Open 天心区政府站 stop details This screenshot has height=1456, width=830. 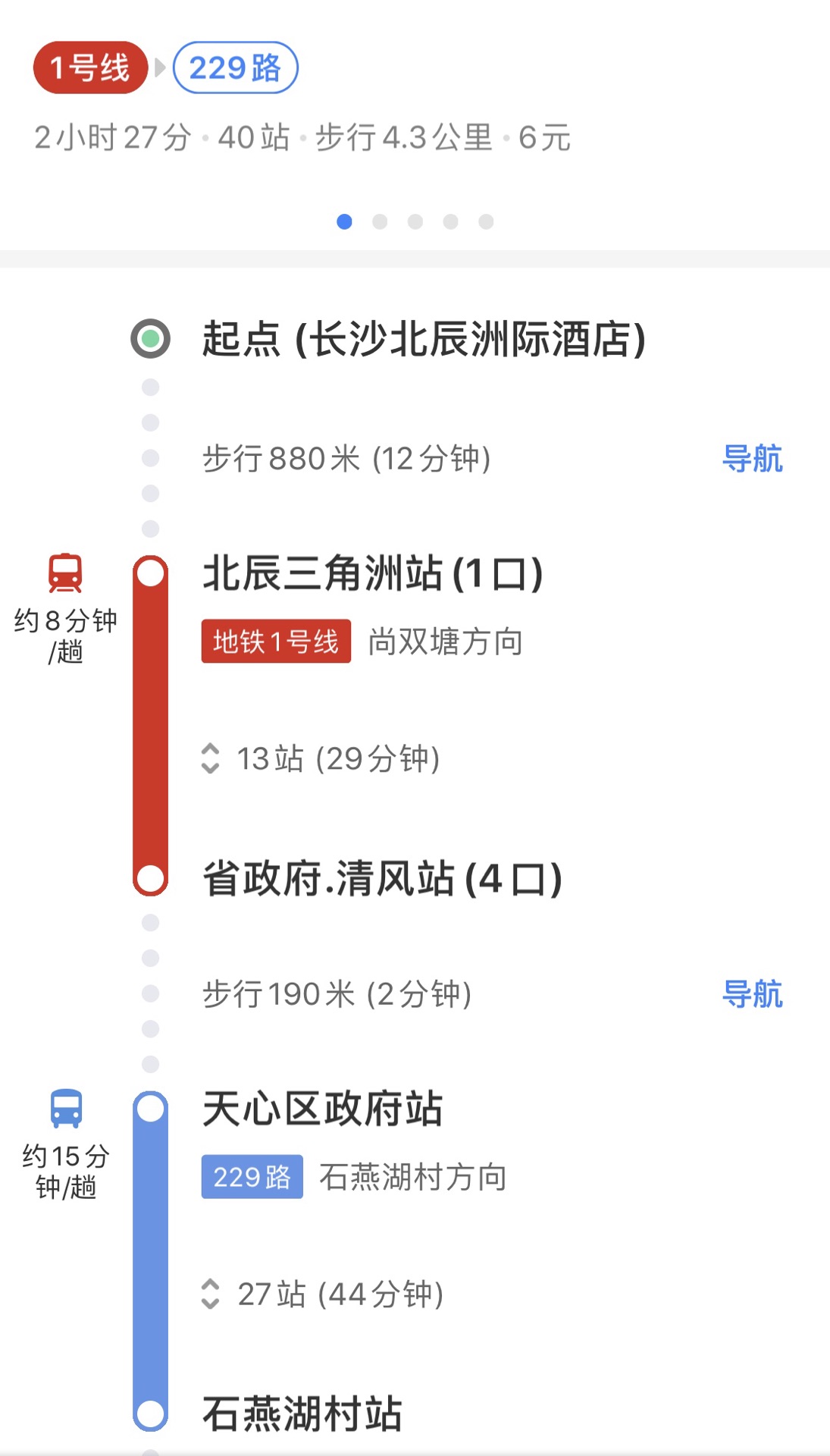pos(322,1109)
